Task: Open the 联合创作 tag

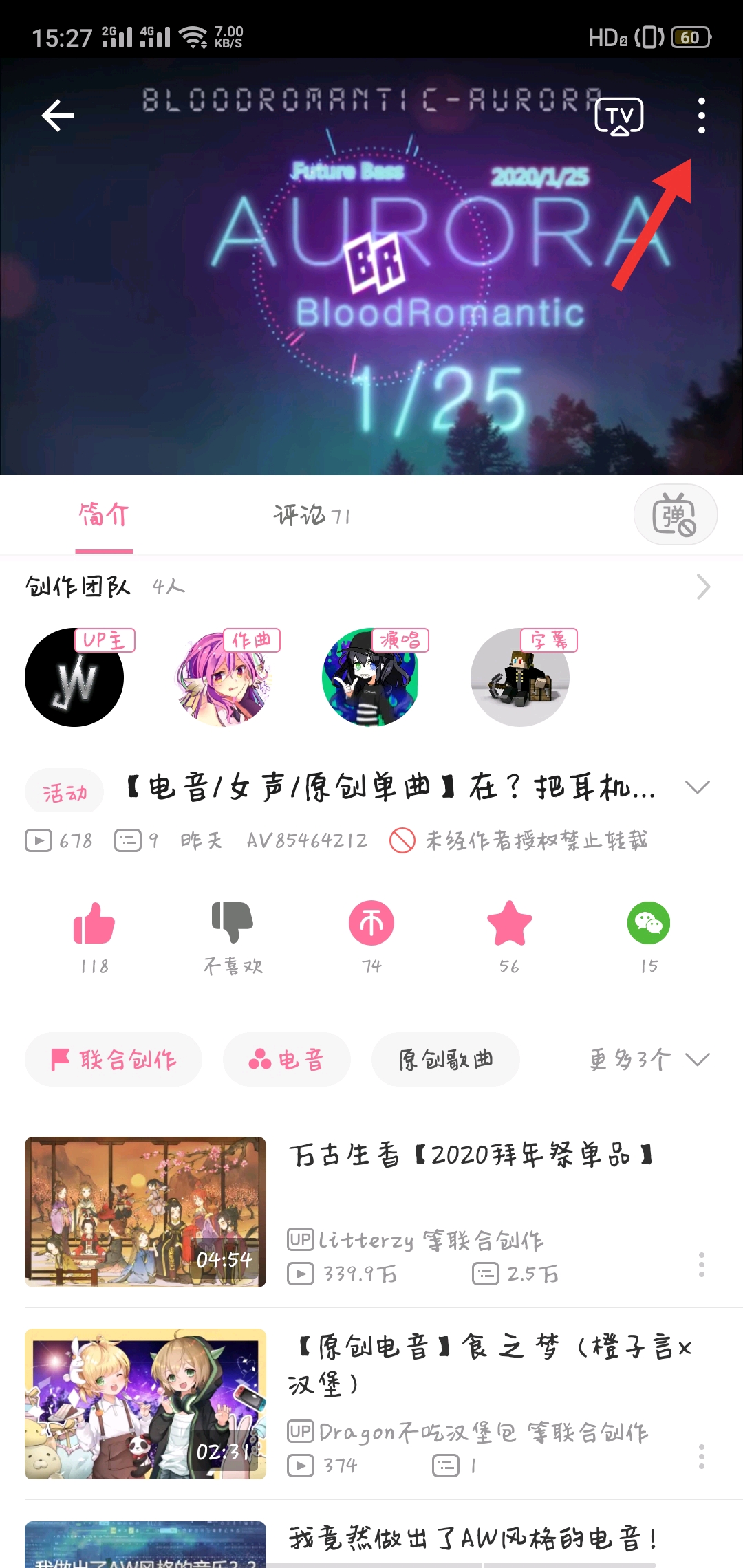Action: pos(114,1059)
